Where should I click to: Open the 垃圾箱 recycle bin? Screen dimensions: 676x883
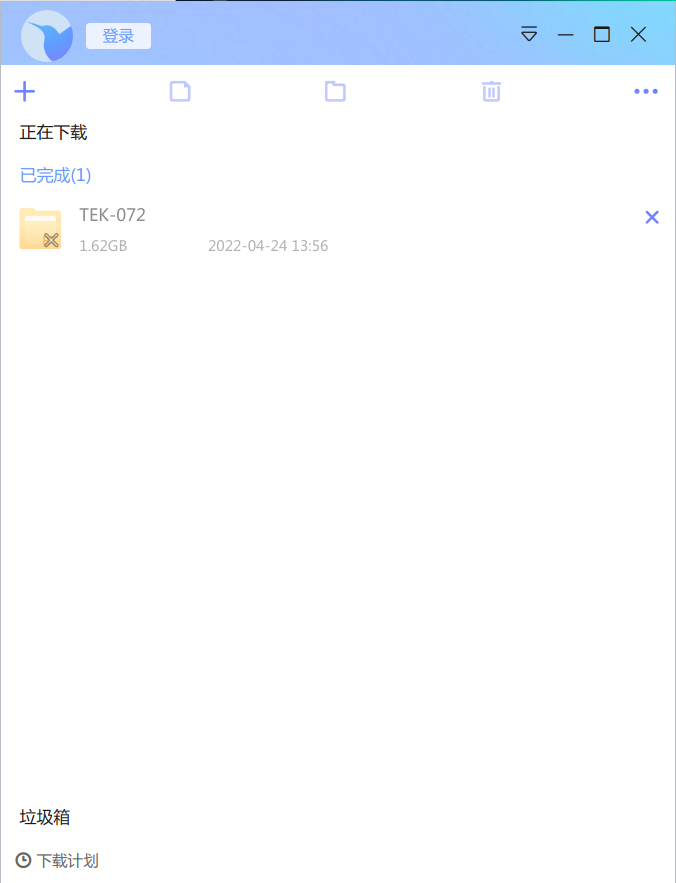pos(45,817)
